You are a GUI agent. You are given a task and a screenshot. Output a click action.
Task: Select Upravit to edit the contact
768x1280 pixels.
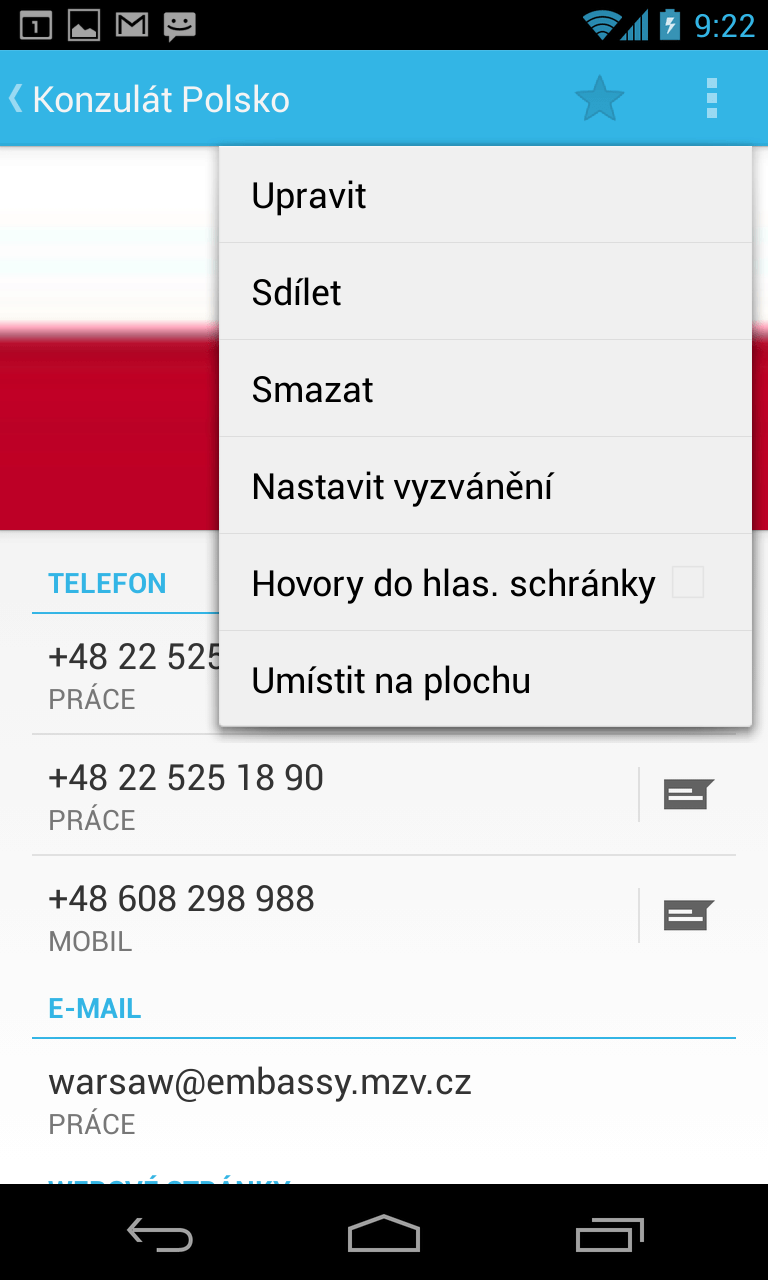coord(485,196)
